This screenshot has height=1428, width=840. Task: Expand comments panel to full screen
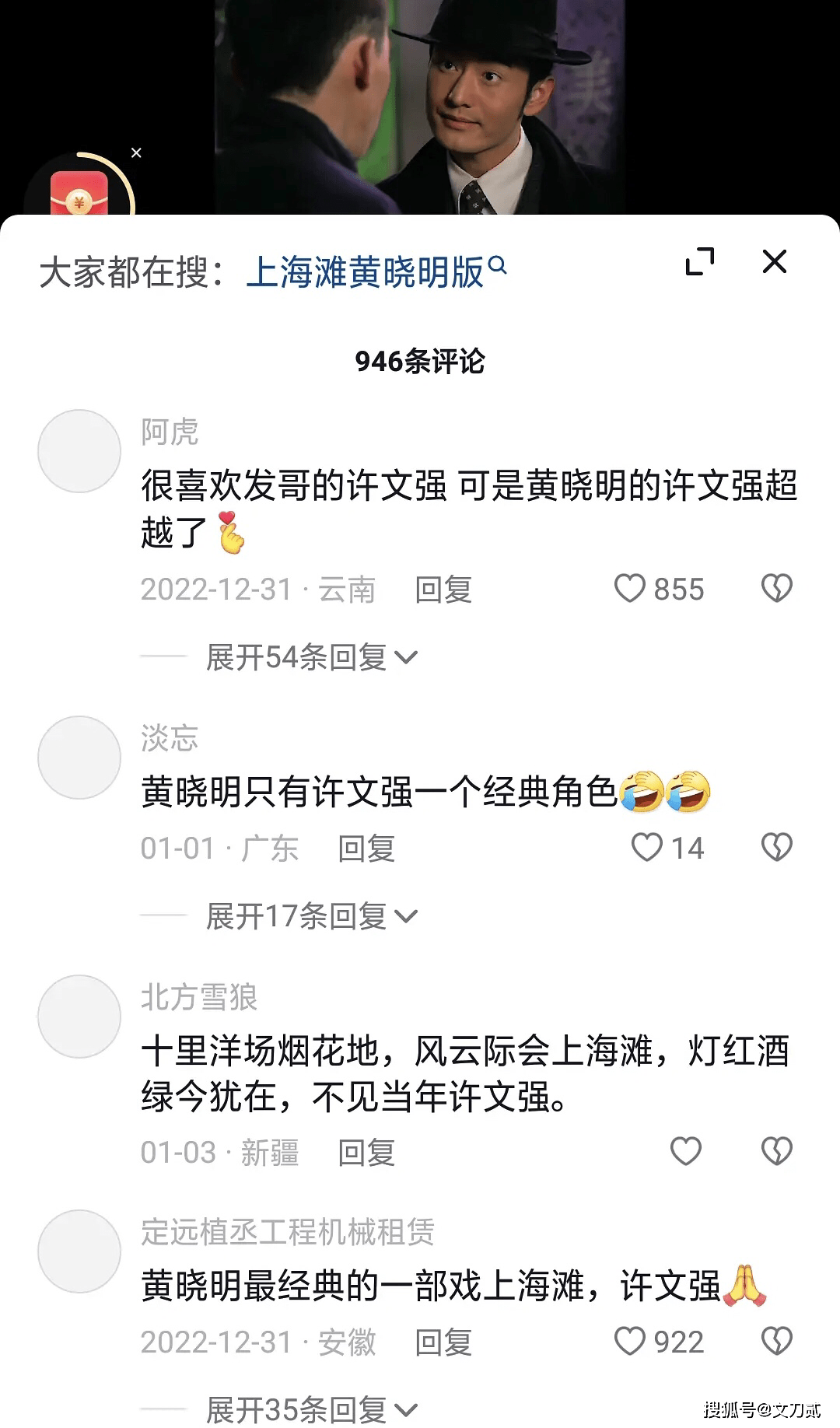click(x=699, y=262)
